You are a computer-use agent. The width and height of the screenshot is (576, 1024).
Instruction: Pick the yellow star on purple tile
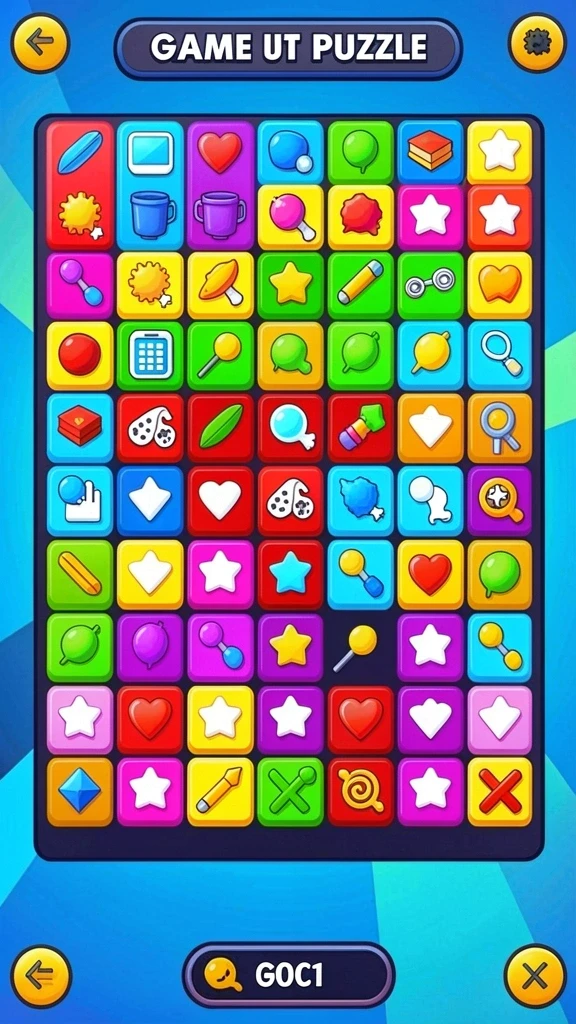(x=291, y=647)
